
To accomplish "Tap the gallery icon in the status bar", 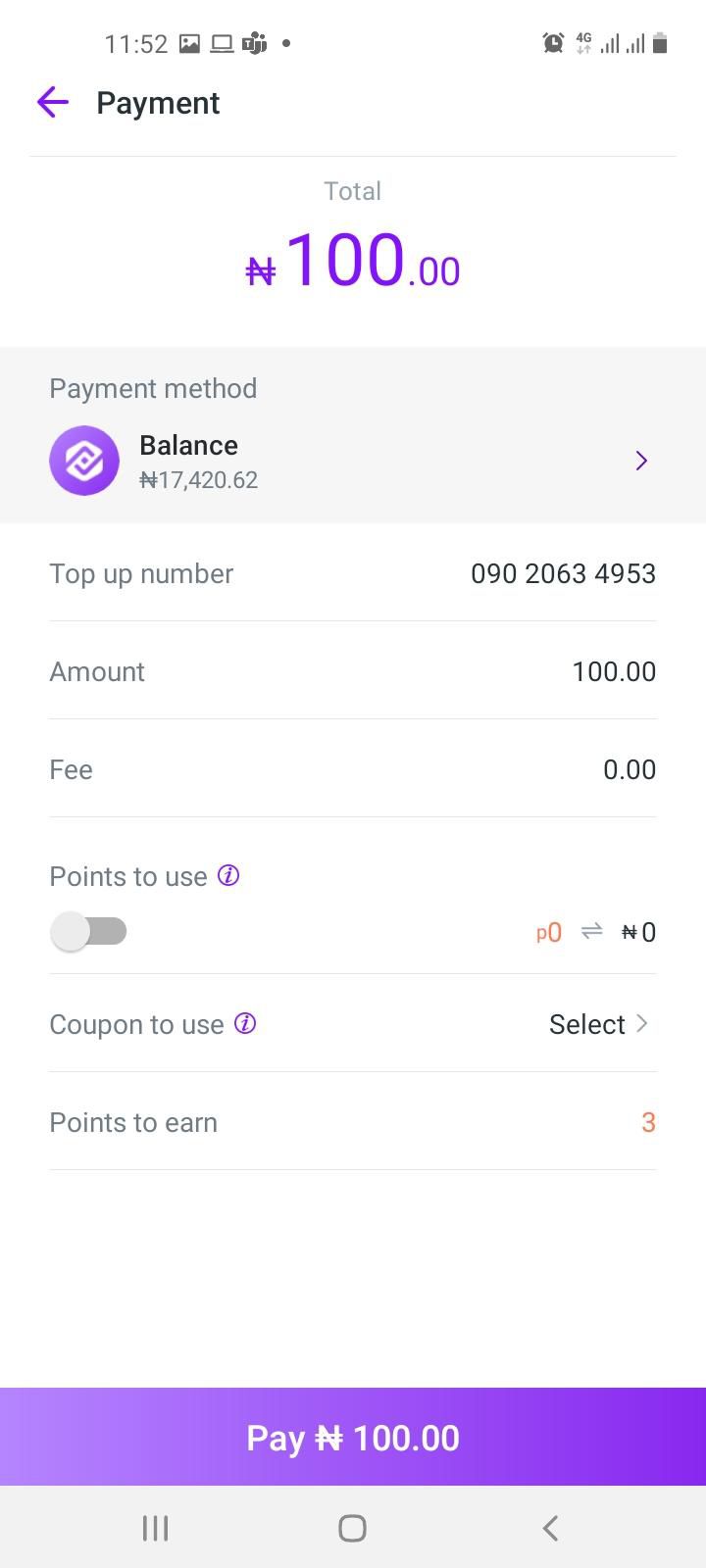I will pyautogui.click(x=187, y=43).
